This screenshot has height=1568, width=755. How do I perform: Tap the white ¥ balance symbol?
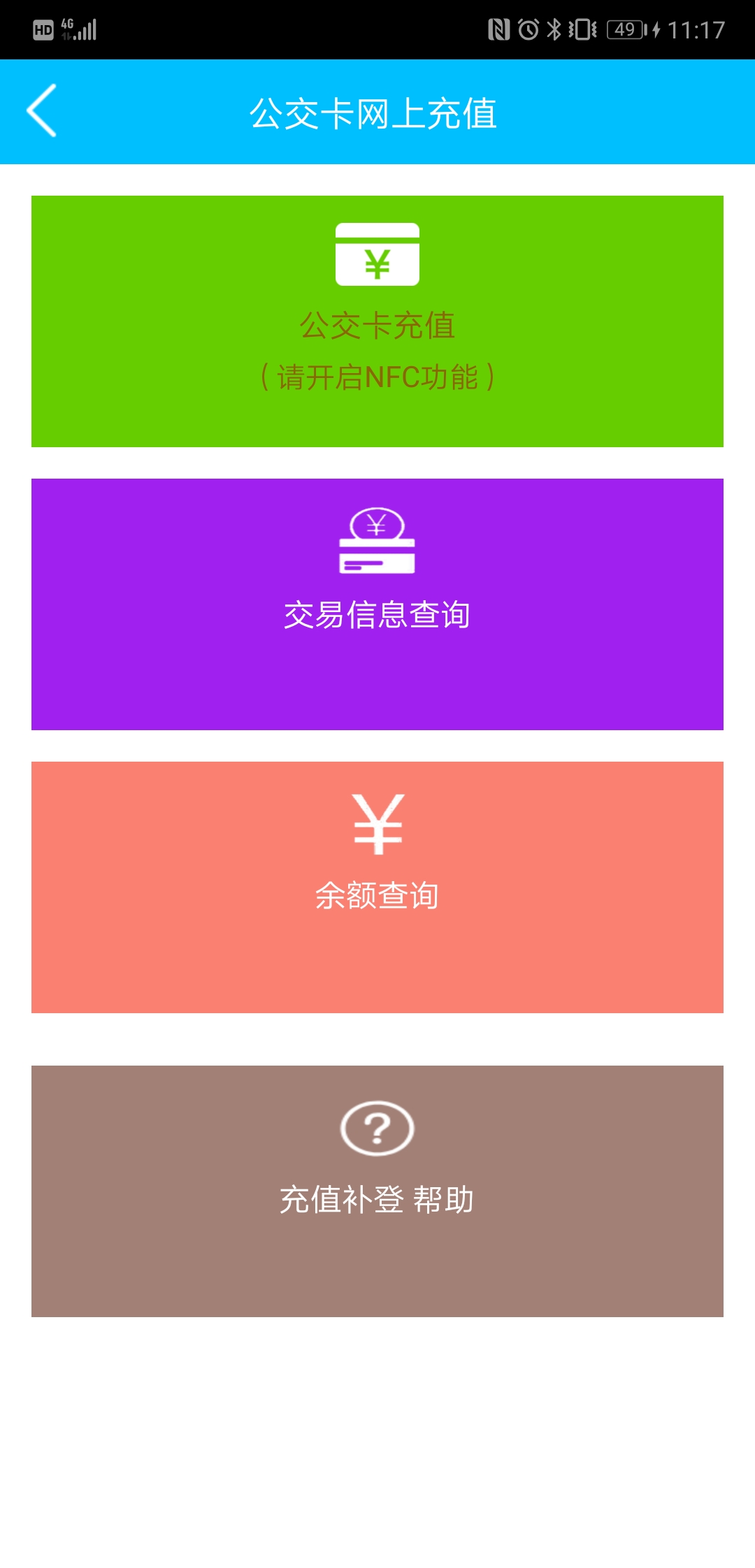tap(377, 825)
